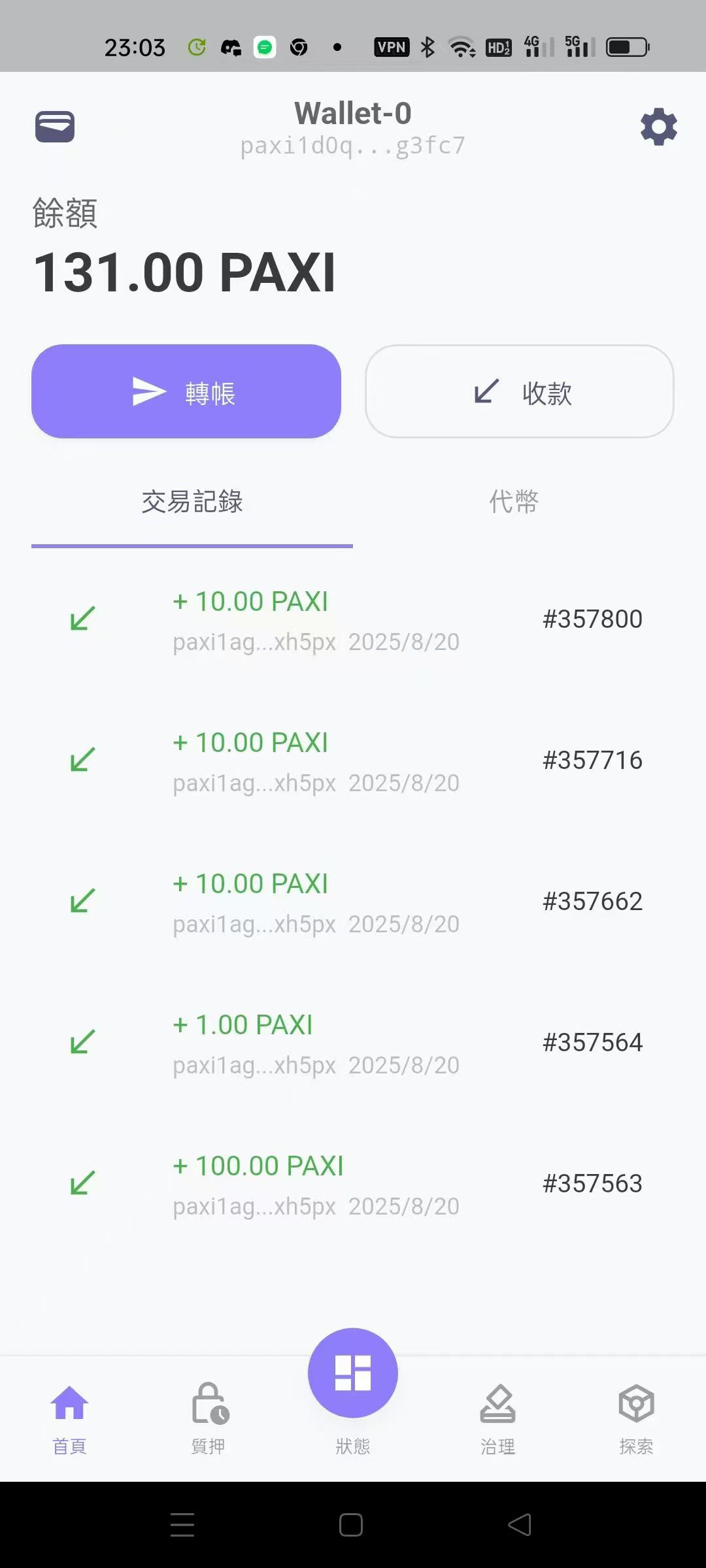The width and height of the screenshot is (706, 1568).
Task: Open the wallet list icon
Action: pyautogui.click(x=55, y=126)
